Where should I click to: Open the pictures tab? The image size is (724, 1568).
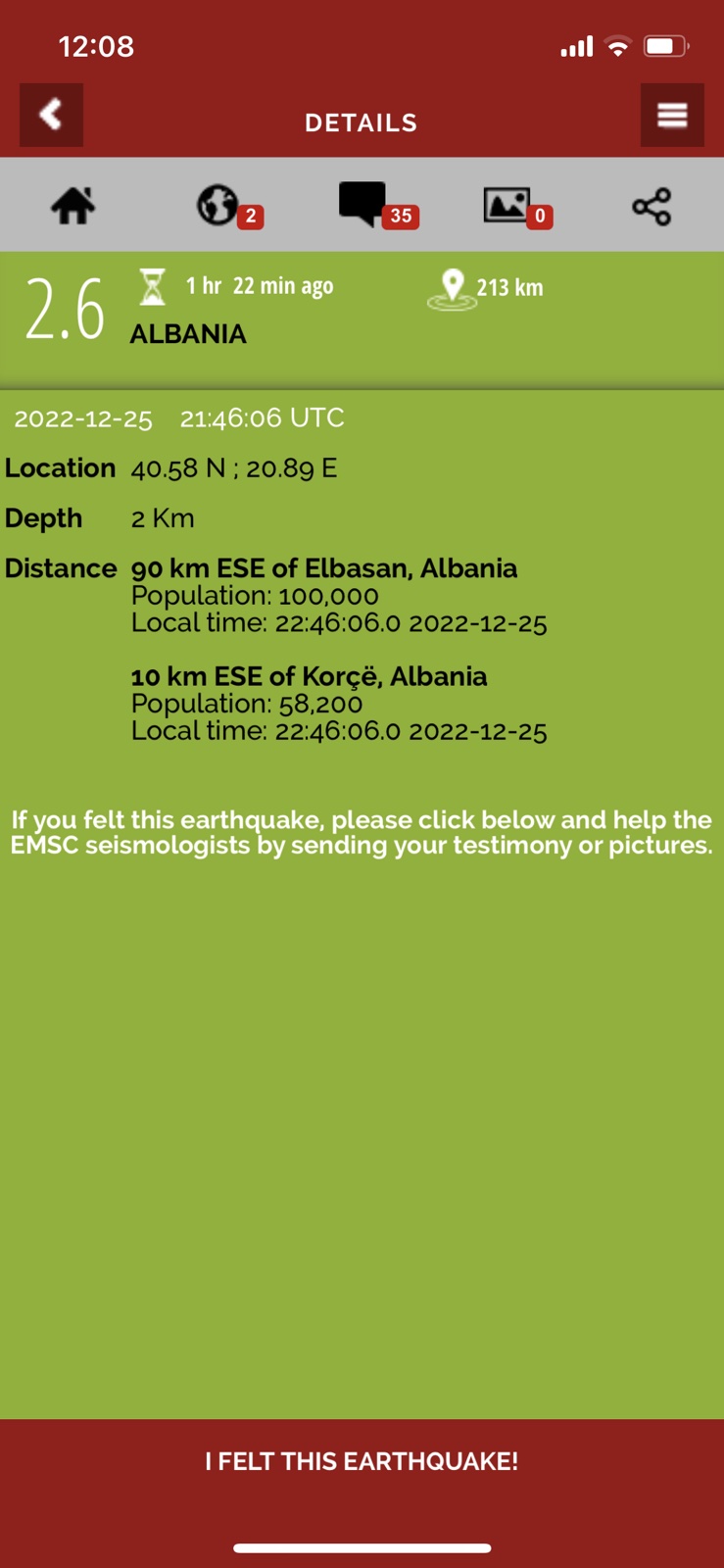coord(508,206)
